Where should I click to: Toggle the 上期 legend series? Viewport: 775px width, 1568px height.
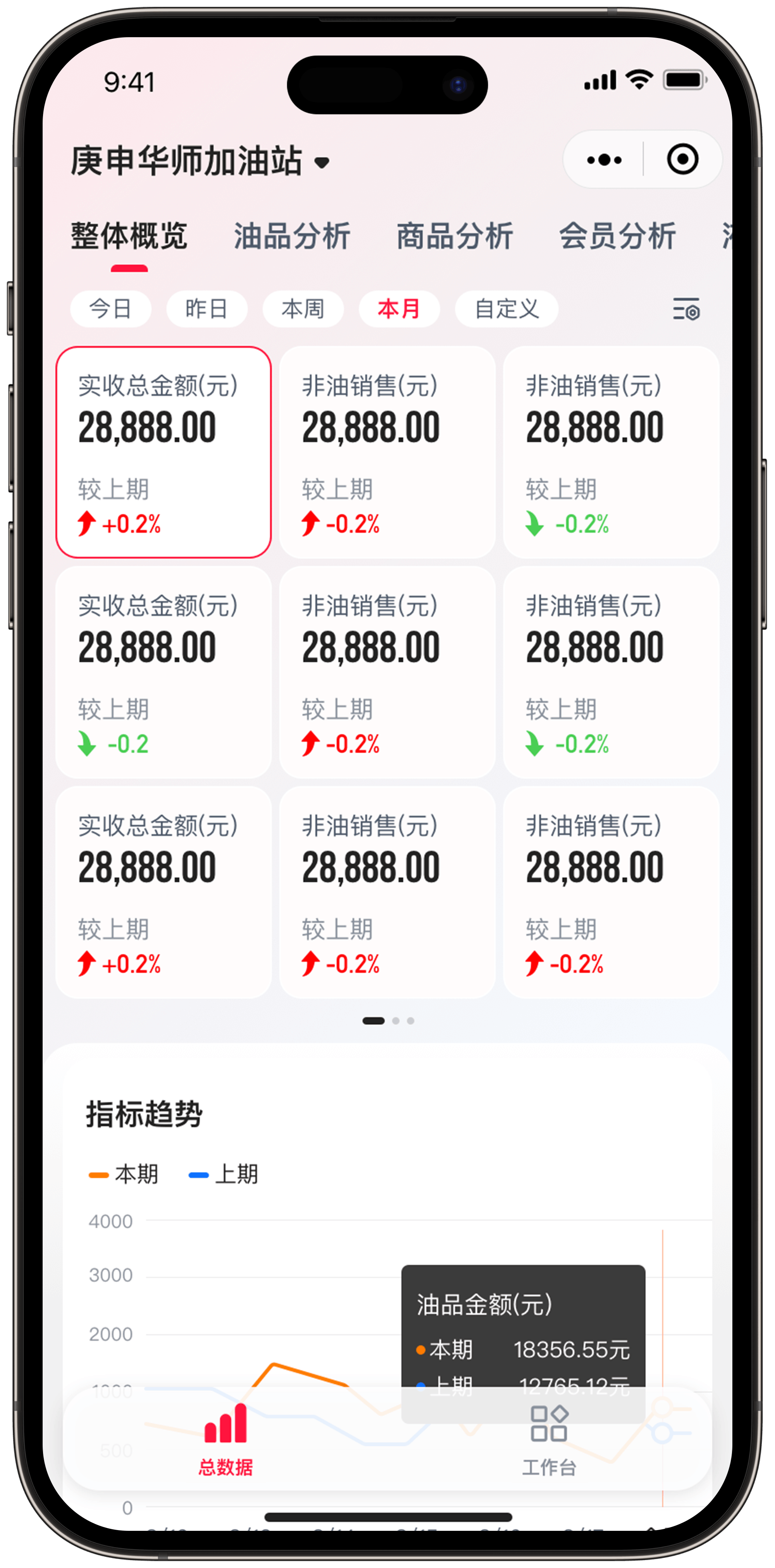click(x=224, y=1174)
